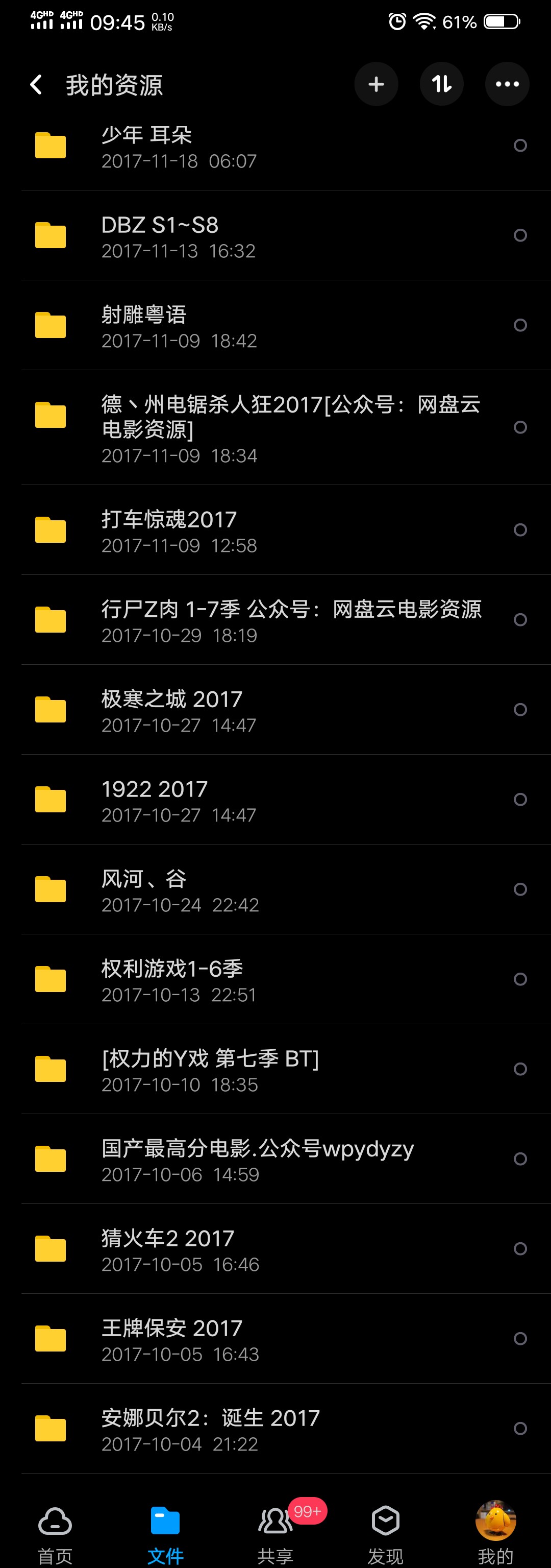Check the battery indicator in status bar
551x1568 pixels.
pos(496,22)
